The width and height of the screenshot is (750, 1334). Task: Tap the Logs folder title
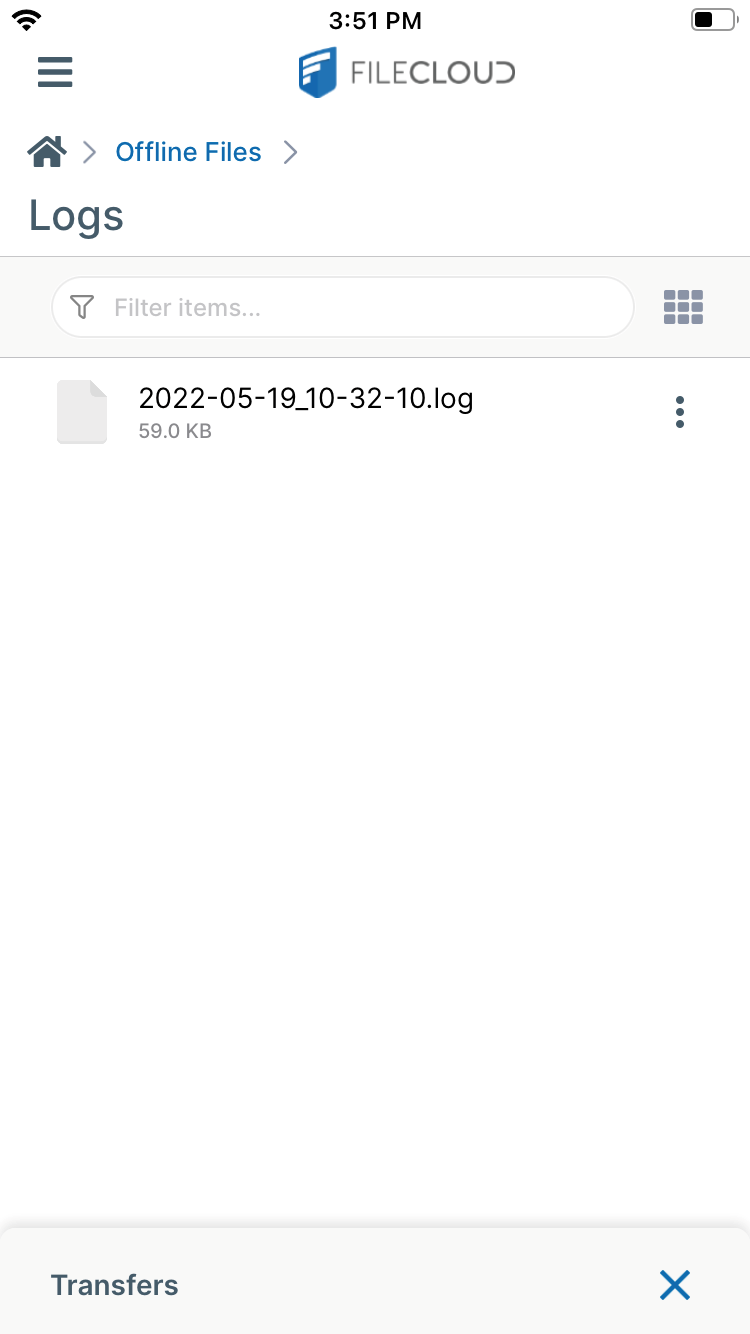[x=76, y=215]
